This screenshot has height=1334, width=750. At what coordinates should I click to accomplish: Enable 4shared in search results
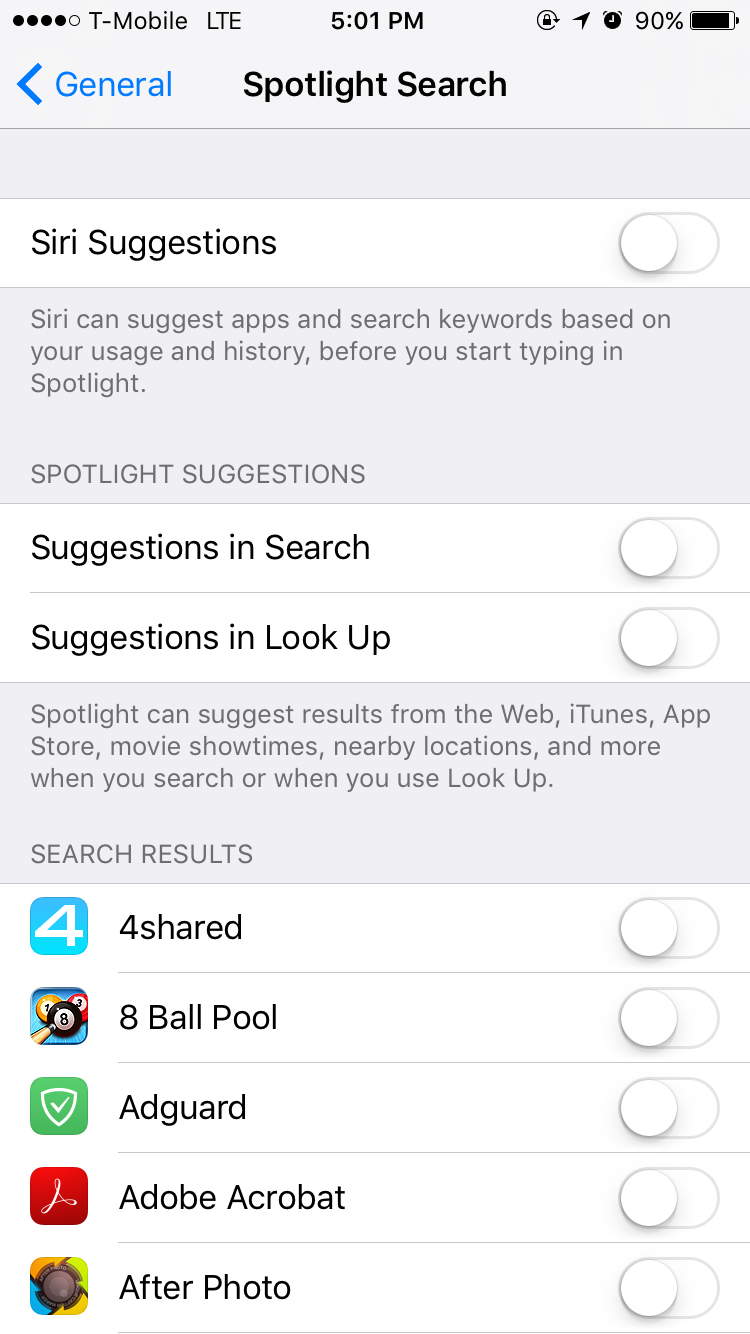[x=668, y=928]
